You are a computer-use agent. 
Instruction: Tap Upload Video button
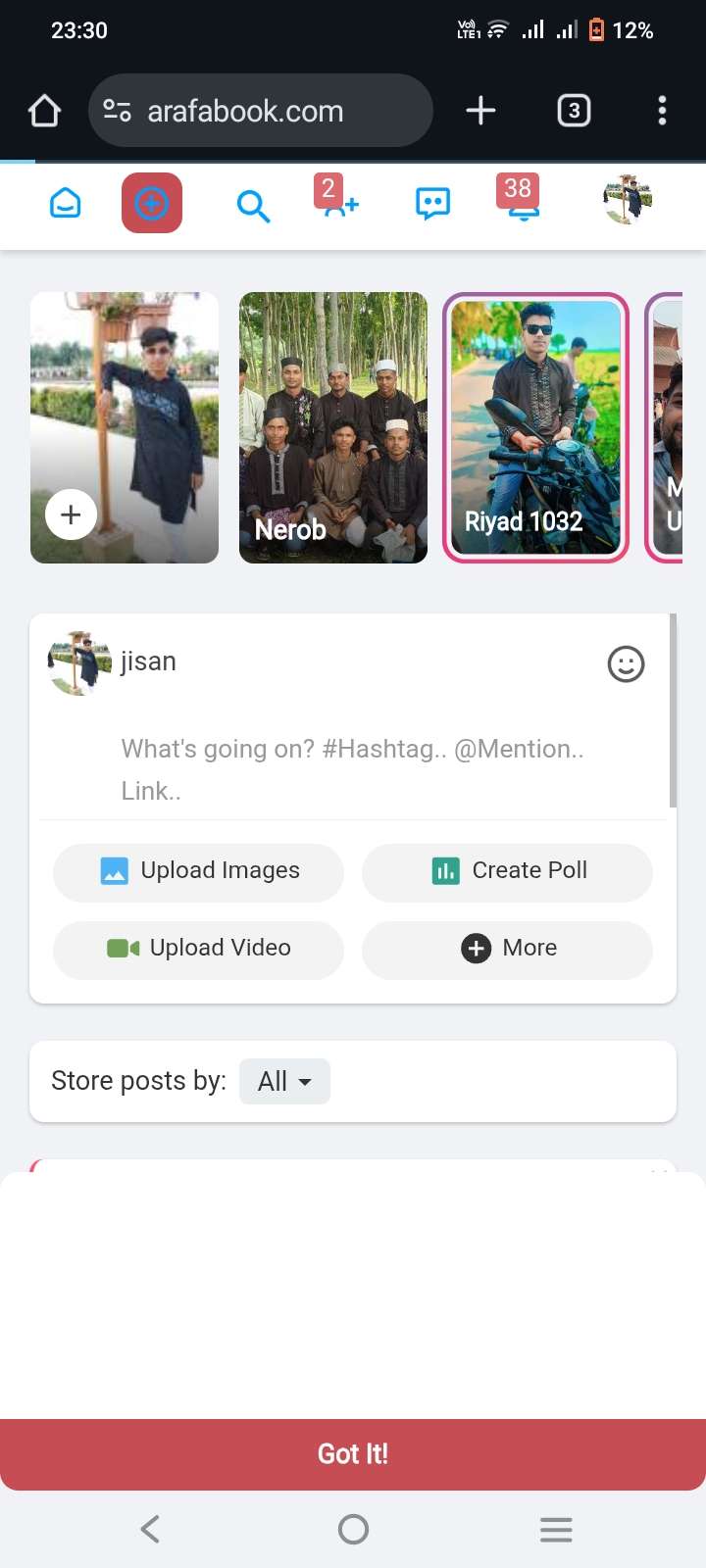[199, 949]
